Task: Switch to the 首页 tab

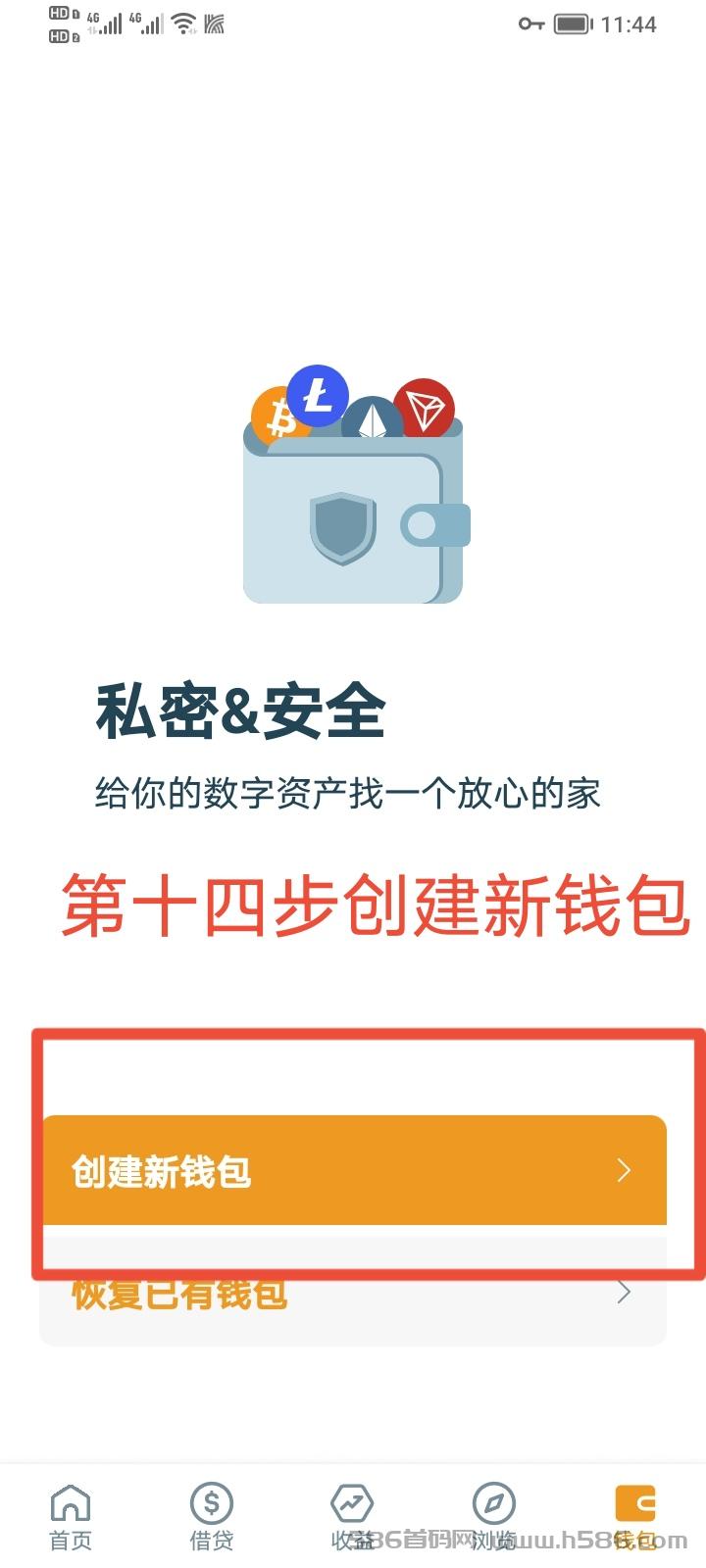Action: [71, 1517]
